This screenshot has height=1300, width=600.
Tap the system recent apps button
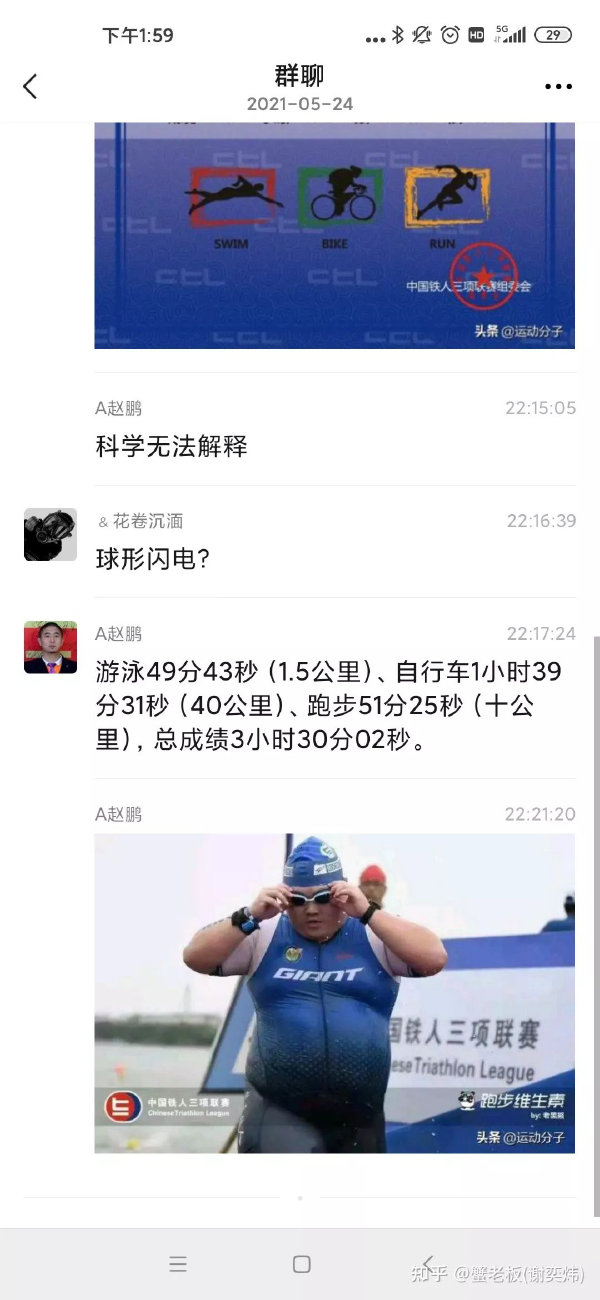[178, 1264]
